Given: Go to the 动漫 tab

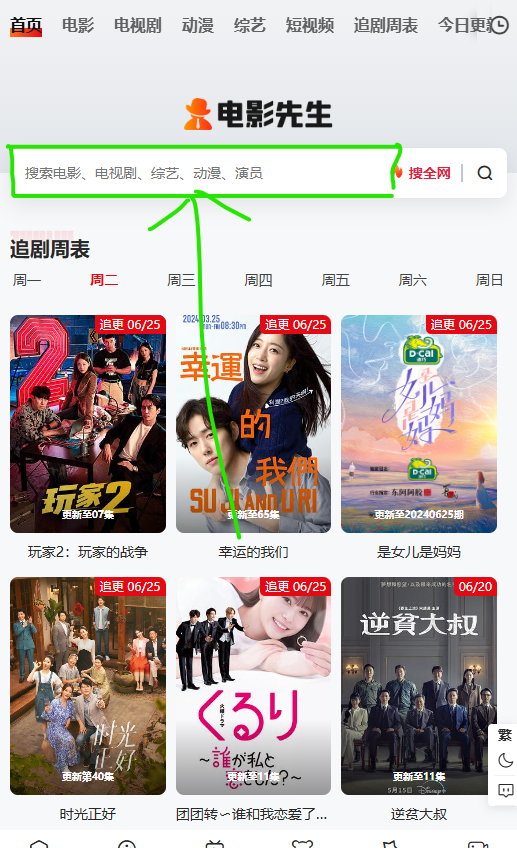Looking at the screenshot, I should [198, 25].
